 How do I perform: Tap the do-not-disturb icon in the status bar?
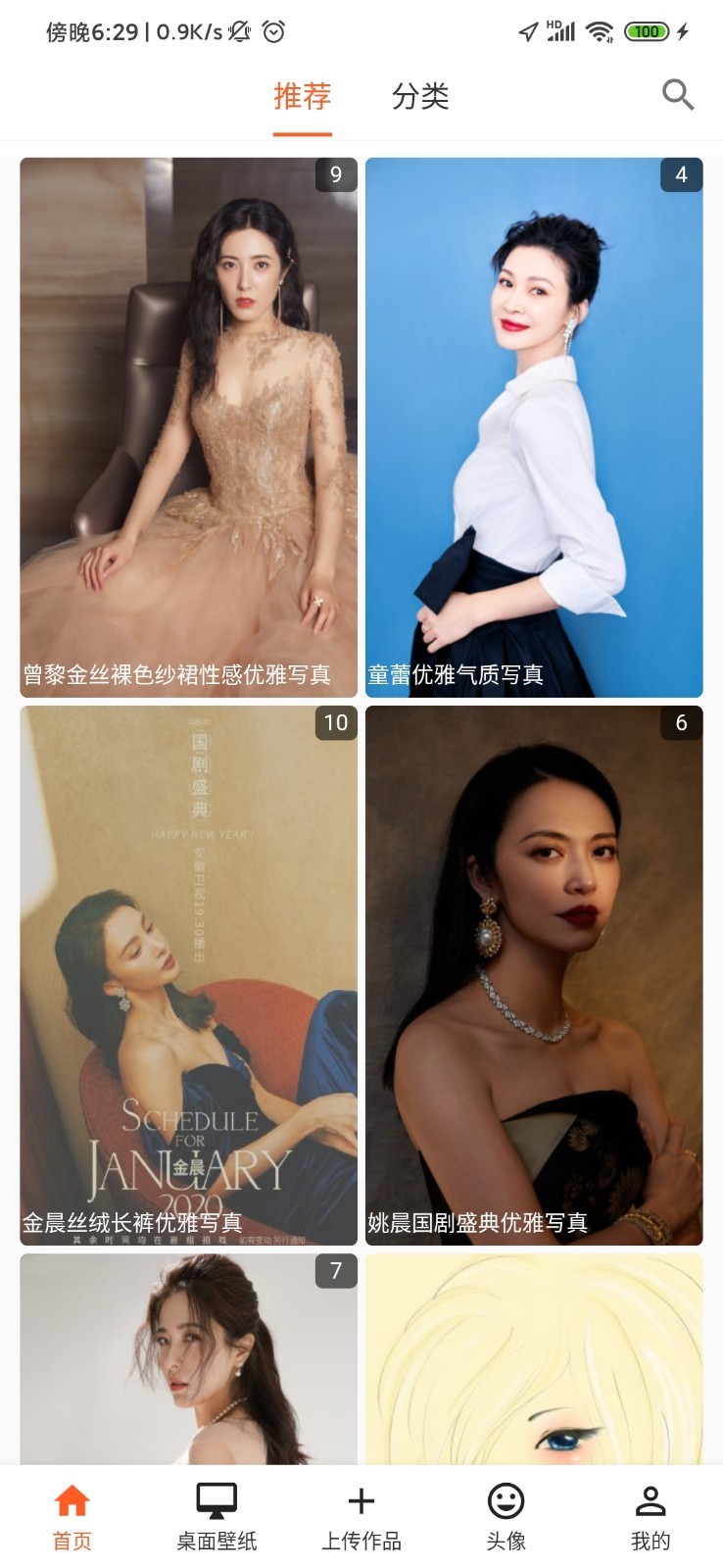(x=238, y=30)
